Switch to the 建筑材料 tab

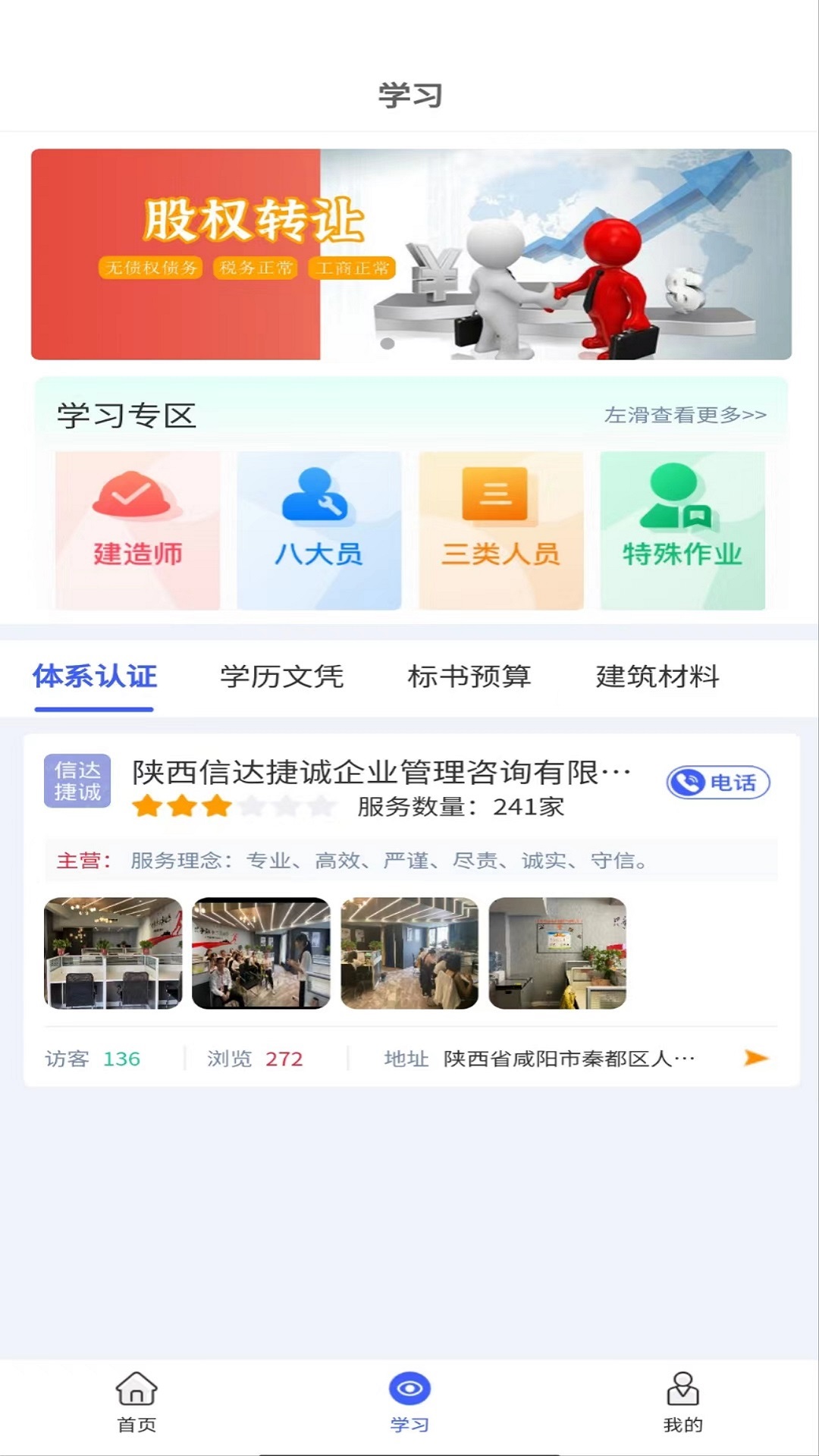tap(657, 676)
